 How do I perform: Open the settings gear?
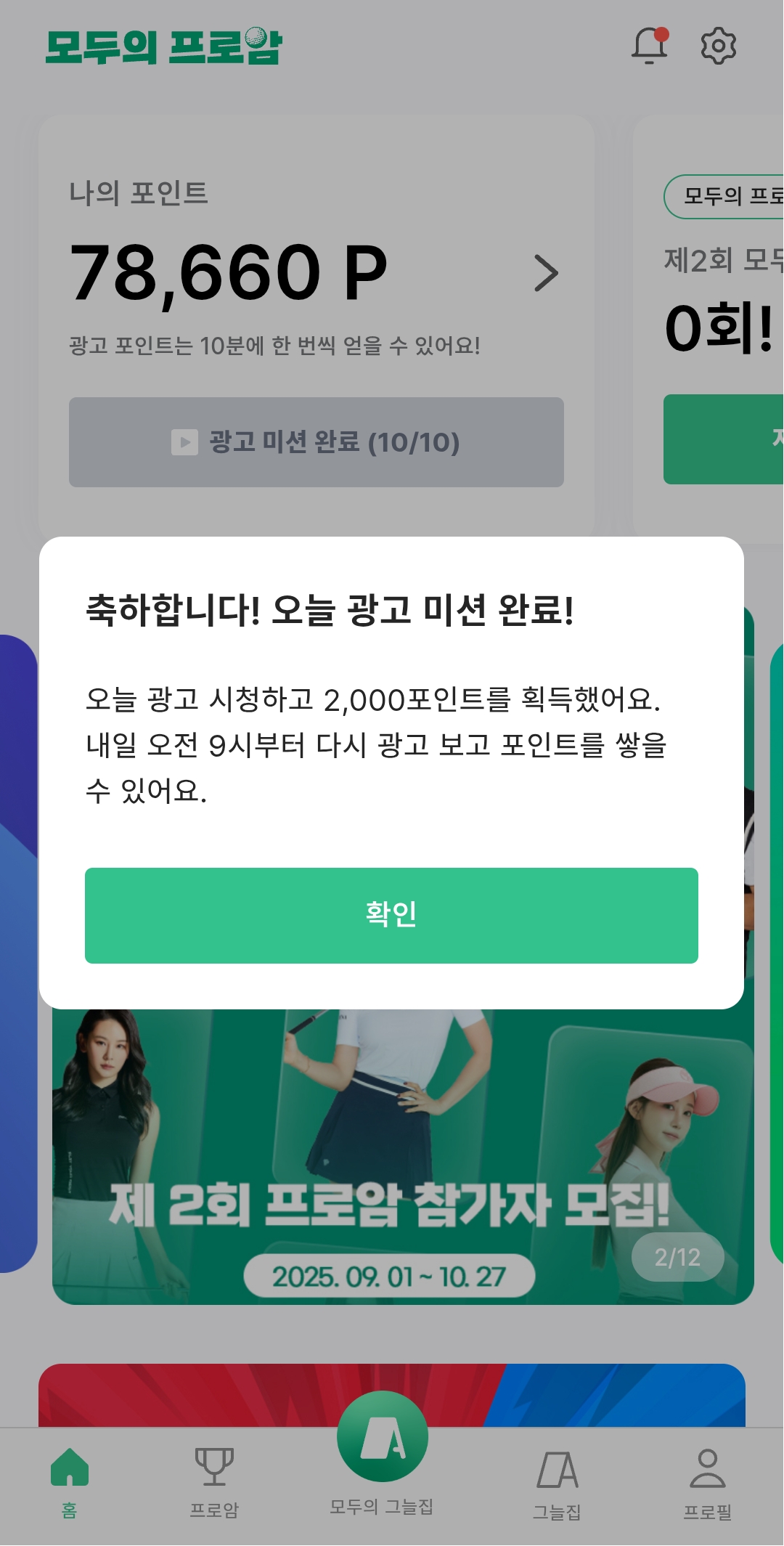coord(718,46)
